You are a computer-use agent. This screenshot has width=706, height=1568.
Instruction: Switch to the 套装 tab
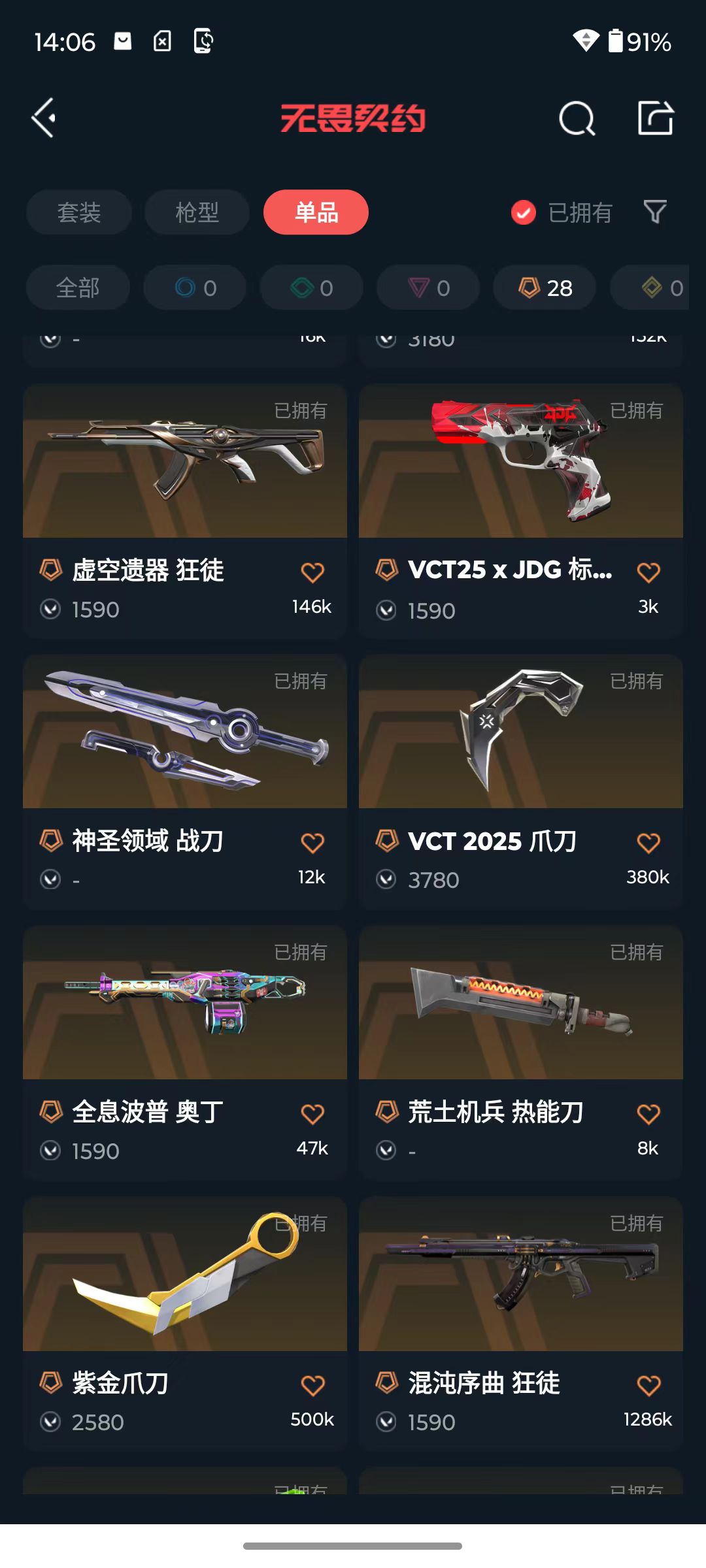coord(79,212)
